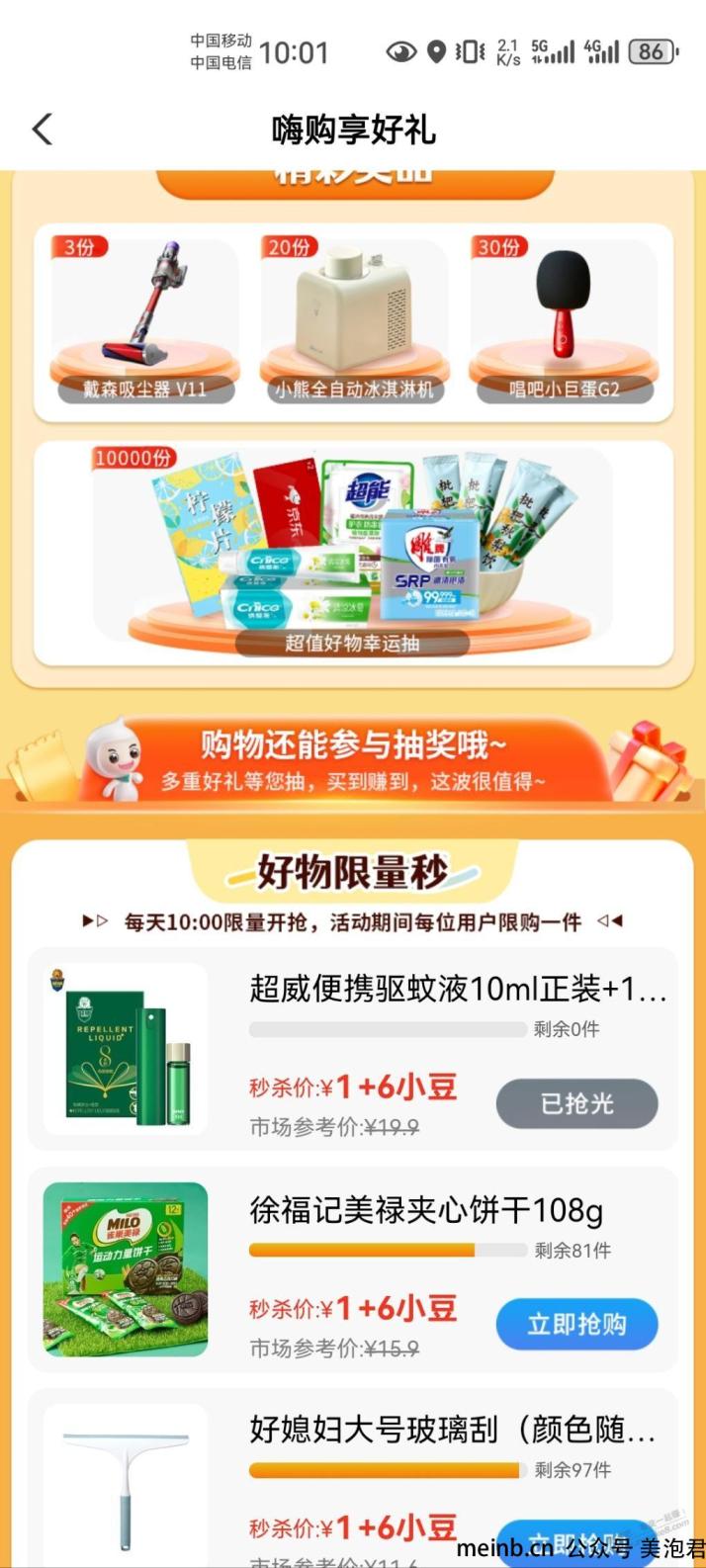Tap the 购物还能参与抽奖哦 banner
The image size is (706, 1568).
pyautogui.click(x=353, y=761)
